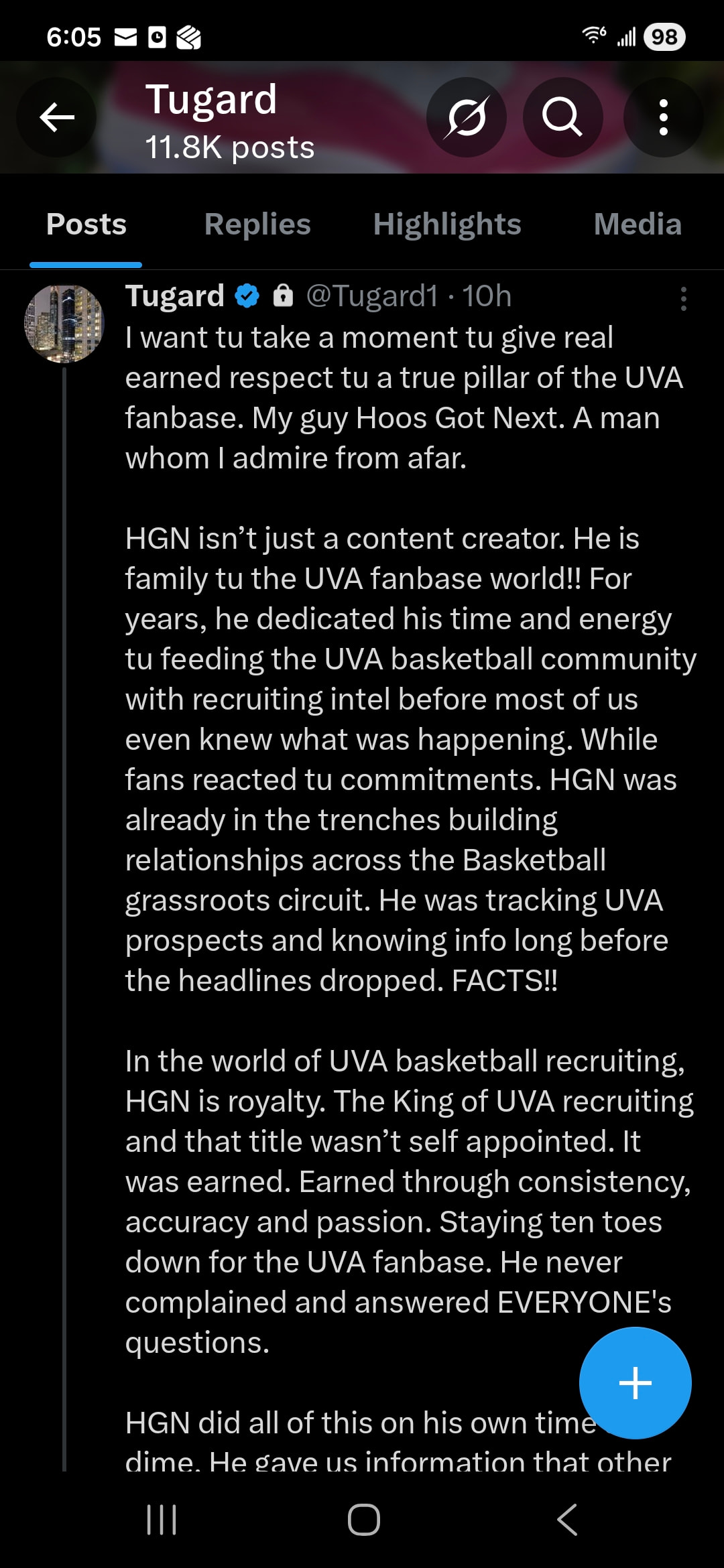Go back from Tugard's profile

[x=57, y=118]
